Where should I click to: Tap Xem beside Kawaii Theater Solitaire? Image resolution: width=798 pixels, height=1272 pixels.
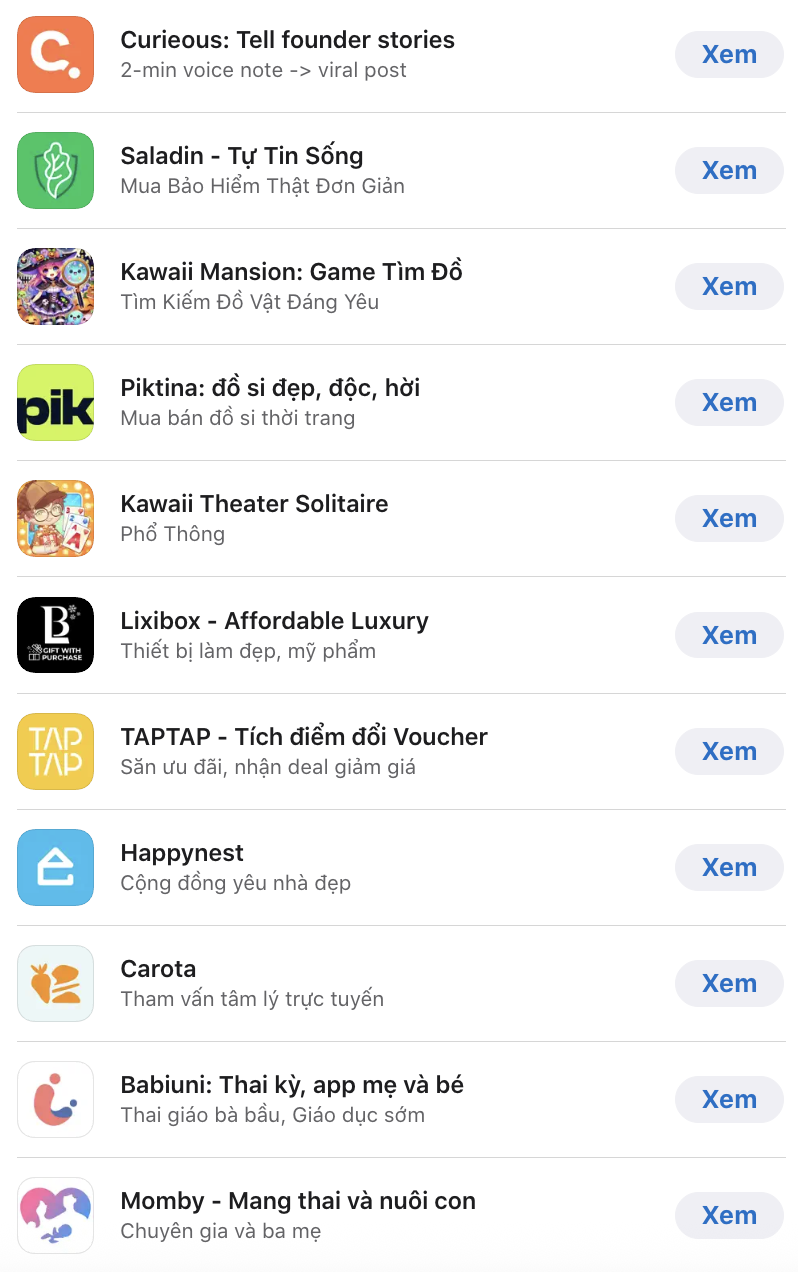tap(729, 518)
